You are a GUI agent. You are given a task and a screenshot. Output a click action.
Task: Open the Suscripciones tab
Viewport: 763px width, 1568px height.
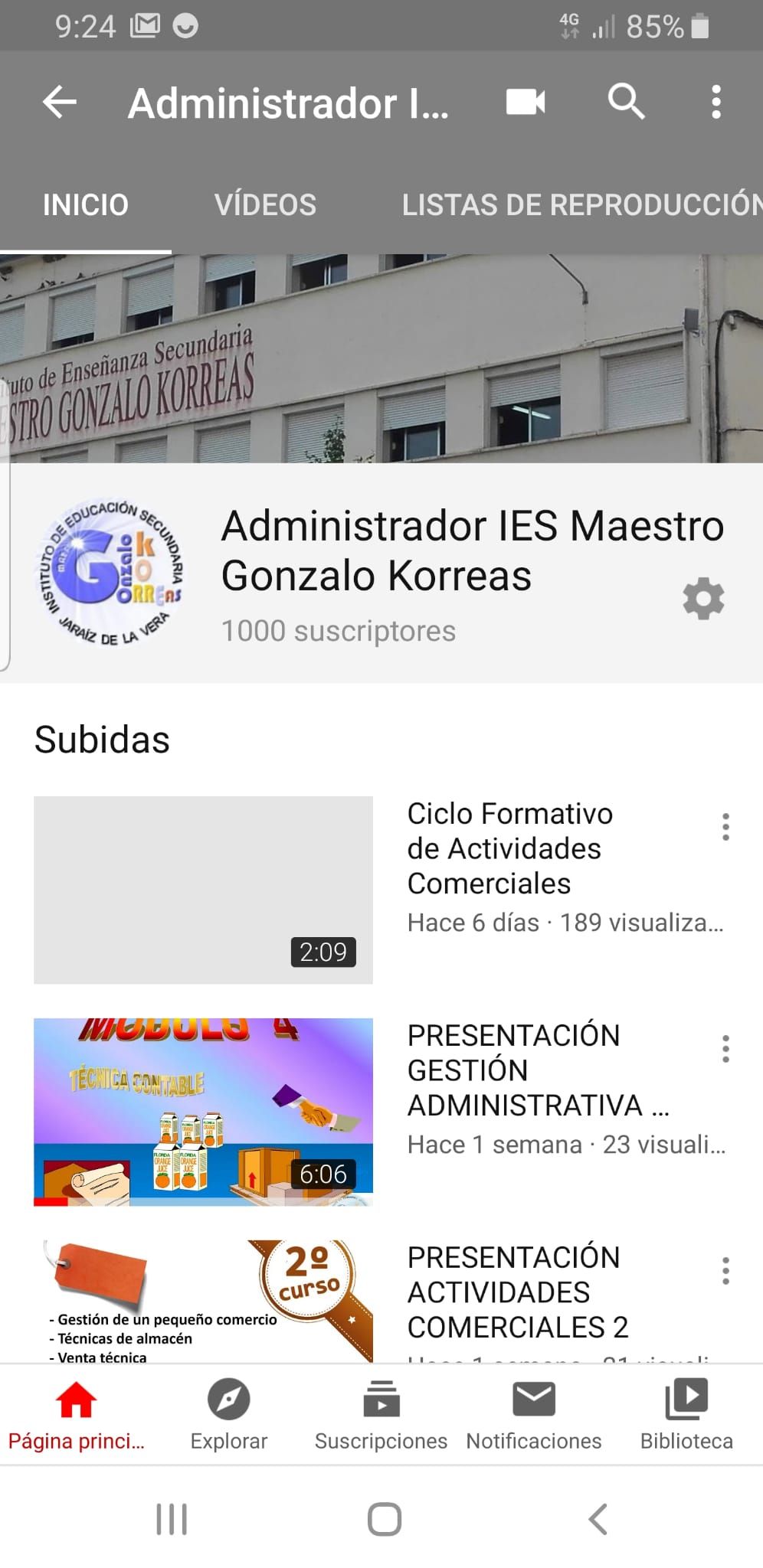[381, 1415]
